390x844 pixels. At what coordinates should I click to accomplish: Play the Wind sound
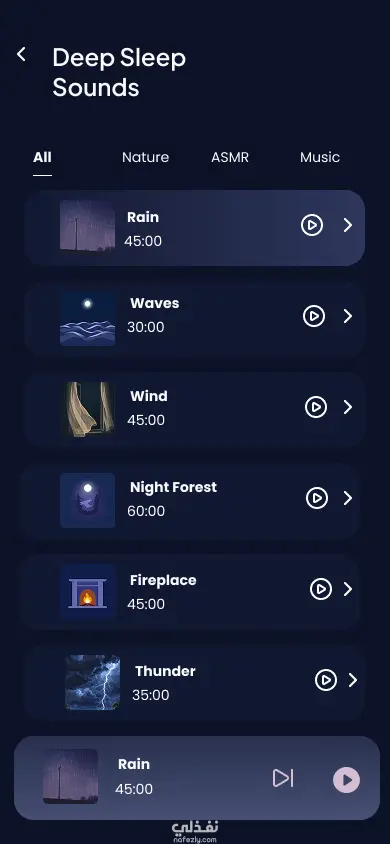tap(316, 407)
